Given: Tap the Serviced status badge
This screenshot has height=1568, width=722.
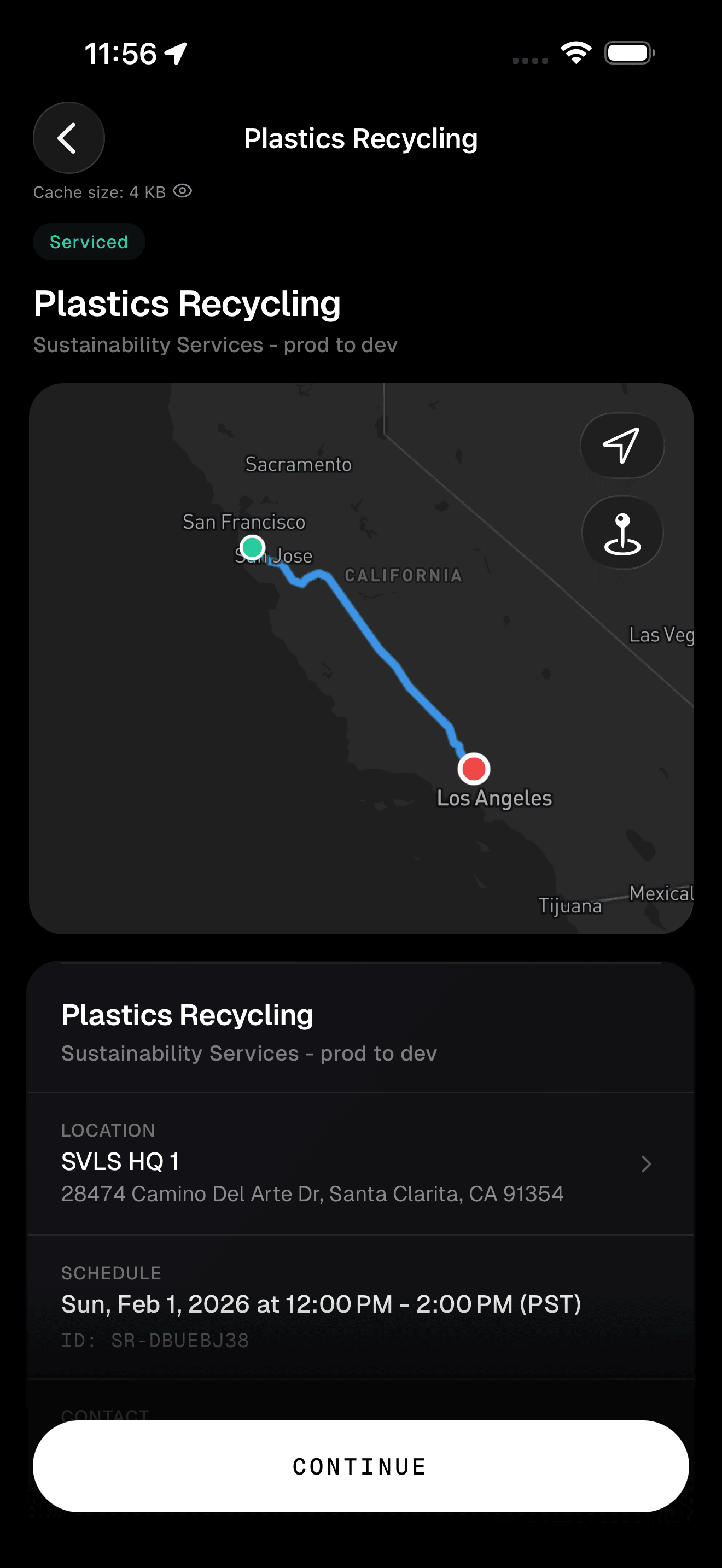Looking at the screenshot, I should [x=89, y=241].
